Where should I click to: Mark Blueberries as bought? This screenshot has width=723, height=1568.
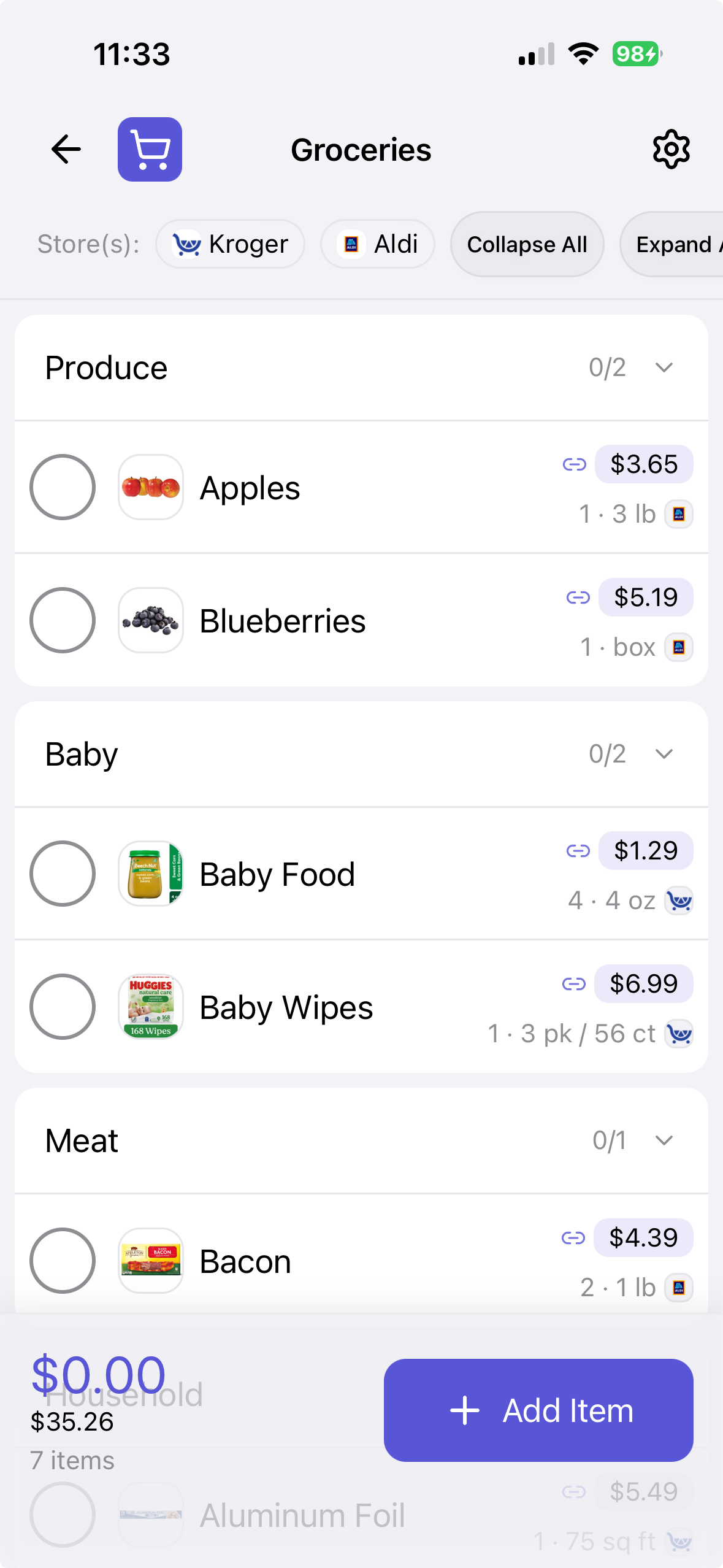click(63, 620)
